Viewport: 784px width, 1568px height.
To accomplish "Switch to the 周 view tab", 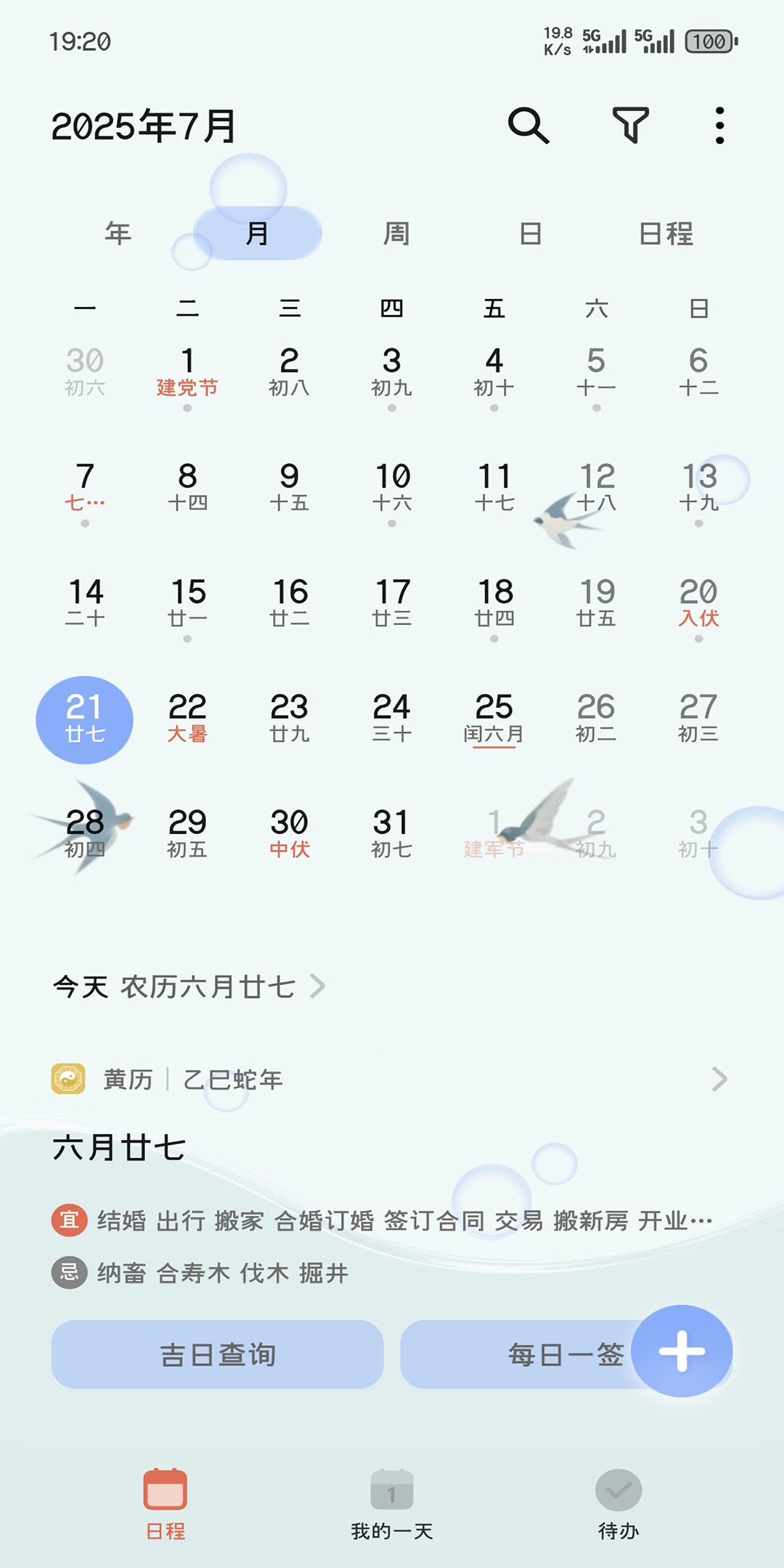I will (x=396, y=233).
